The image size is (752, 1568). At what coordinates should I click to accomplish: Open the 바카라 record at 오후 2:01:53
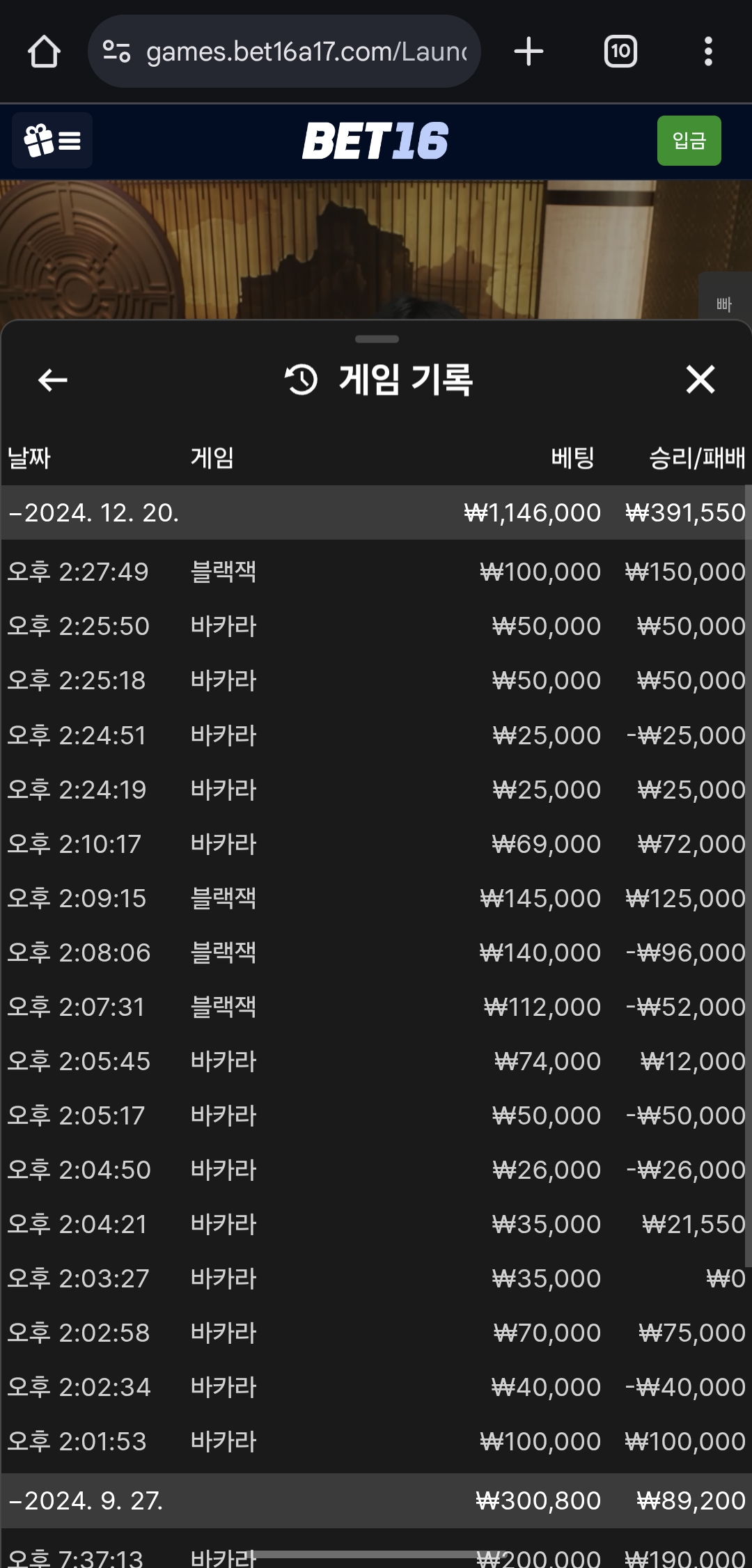pos(373,1441)
